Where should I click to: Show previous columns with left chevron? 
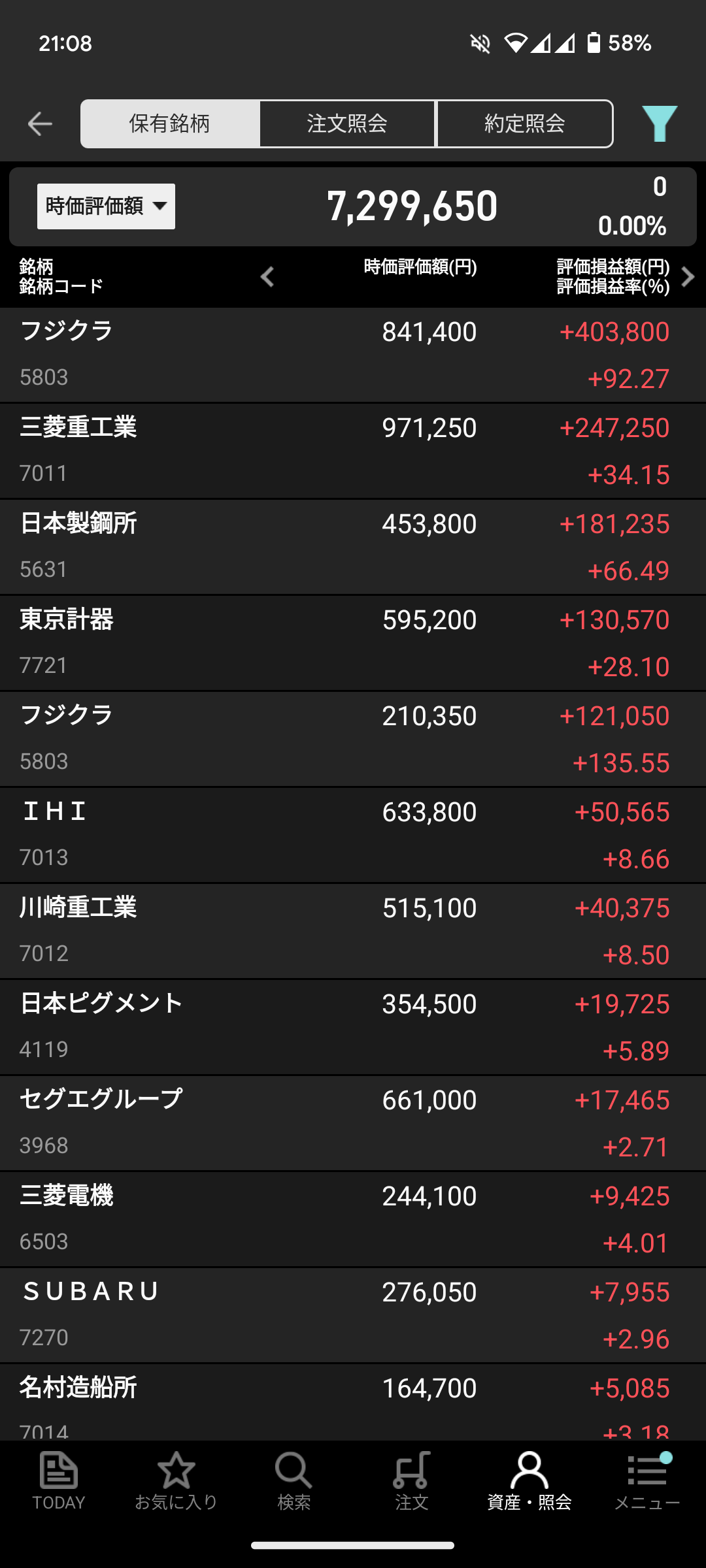coord(267,277)
